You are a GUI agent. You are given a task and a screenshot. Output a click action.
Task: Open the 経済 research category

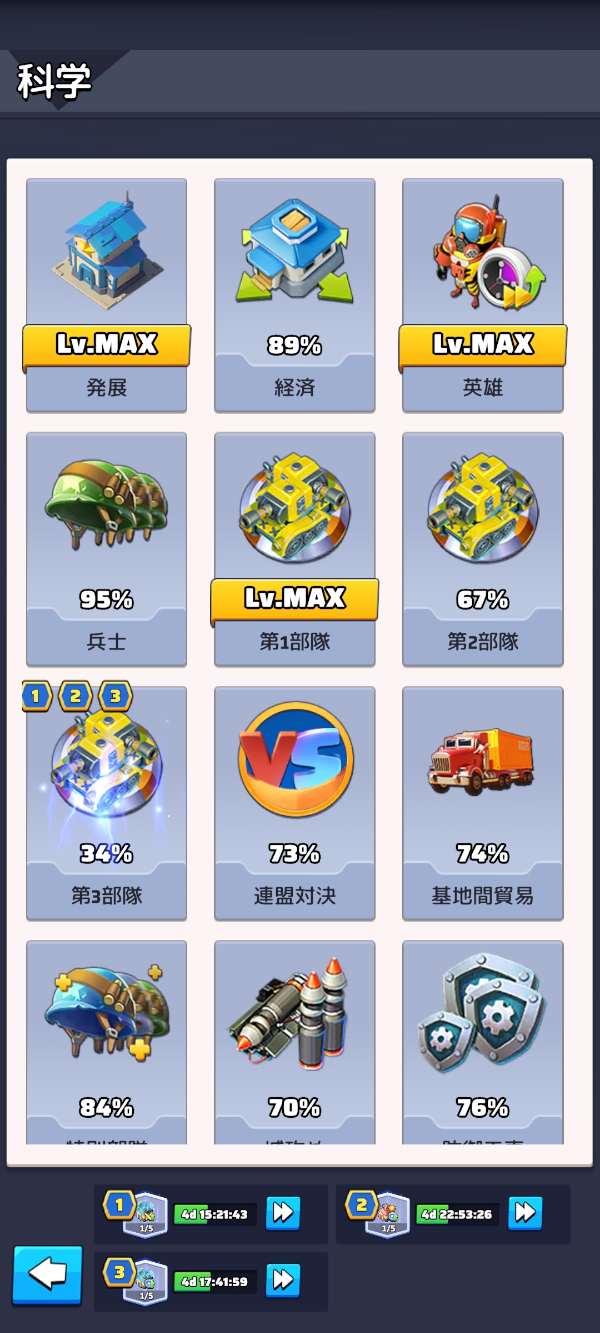[294, 295]
